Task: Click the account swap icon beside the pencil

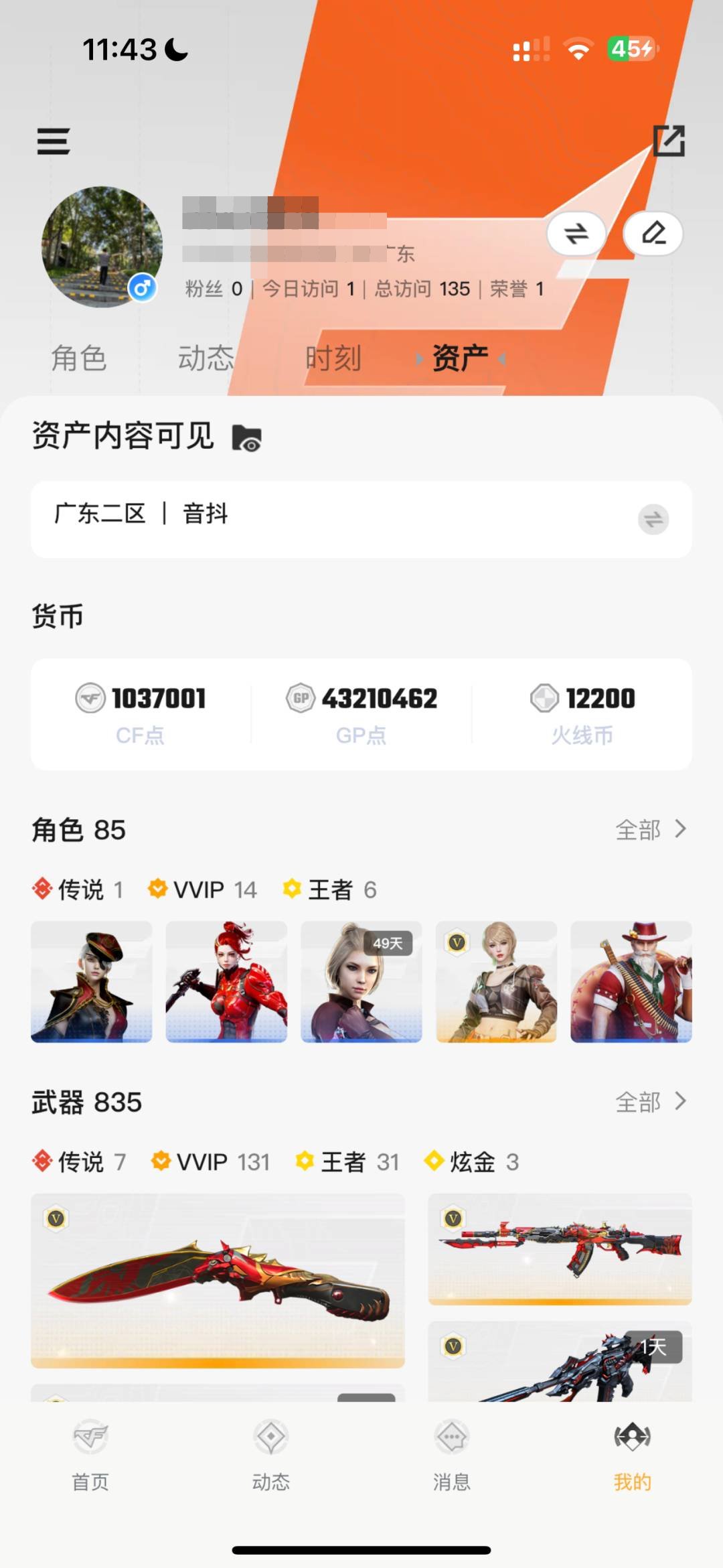Action: (x=576, y=234)
